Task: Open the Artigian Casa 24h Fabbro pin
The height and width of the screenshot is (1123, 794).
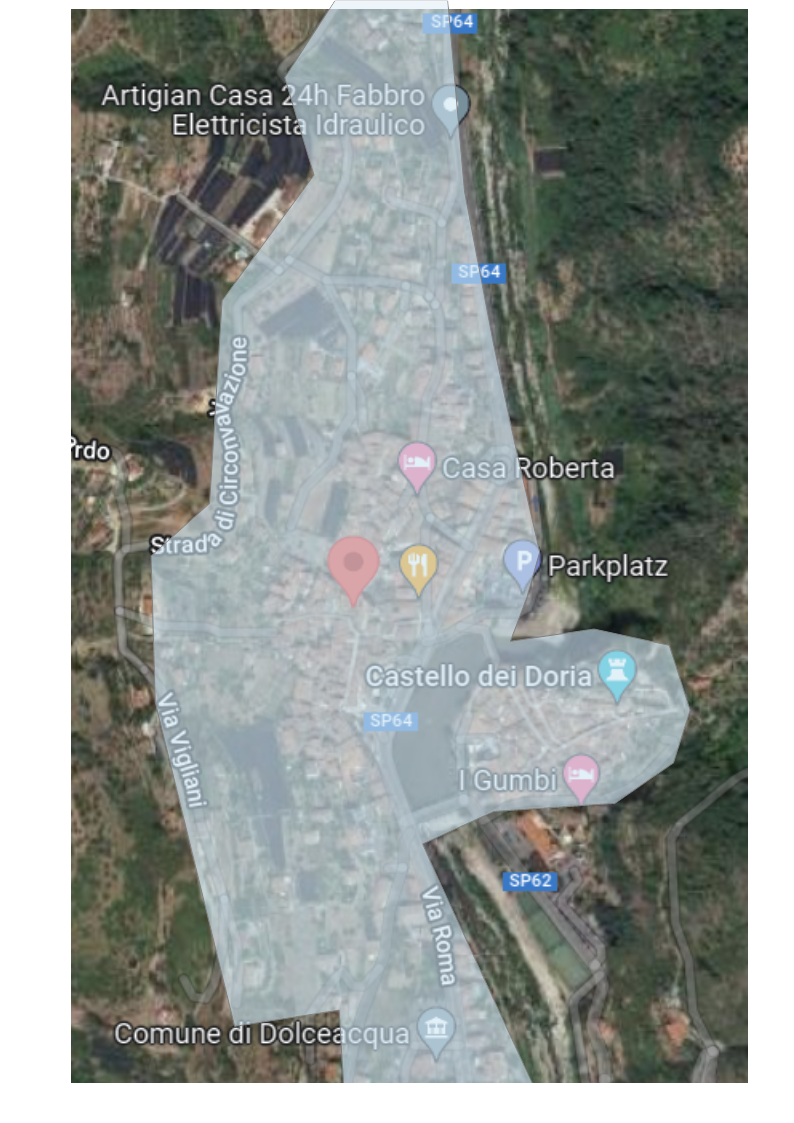Action: (x=451, y=104)
